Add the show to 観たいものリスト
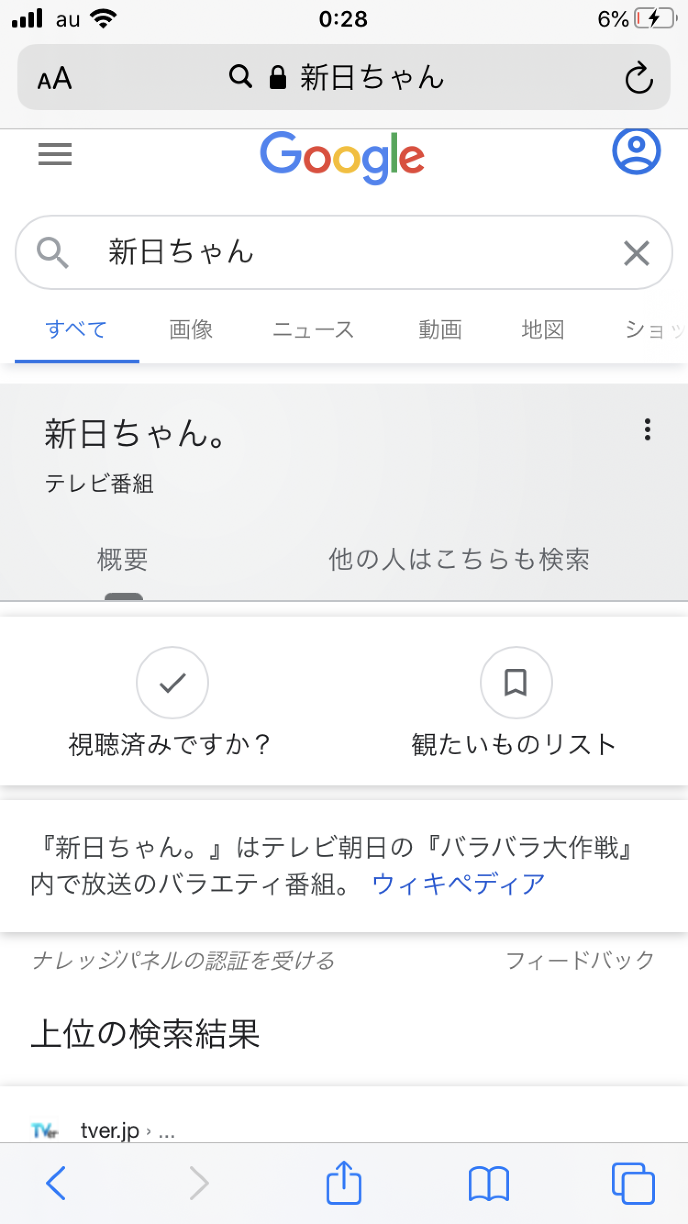The height and width of the screenshot is (1224, 688). pos(515,684)
